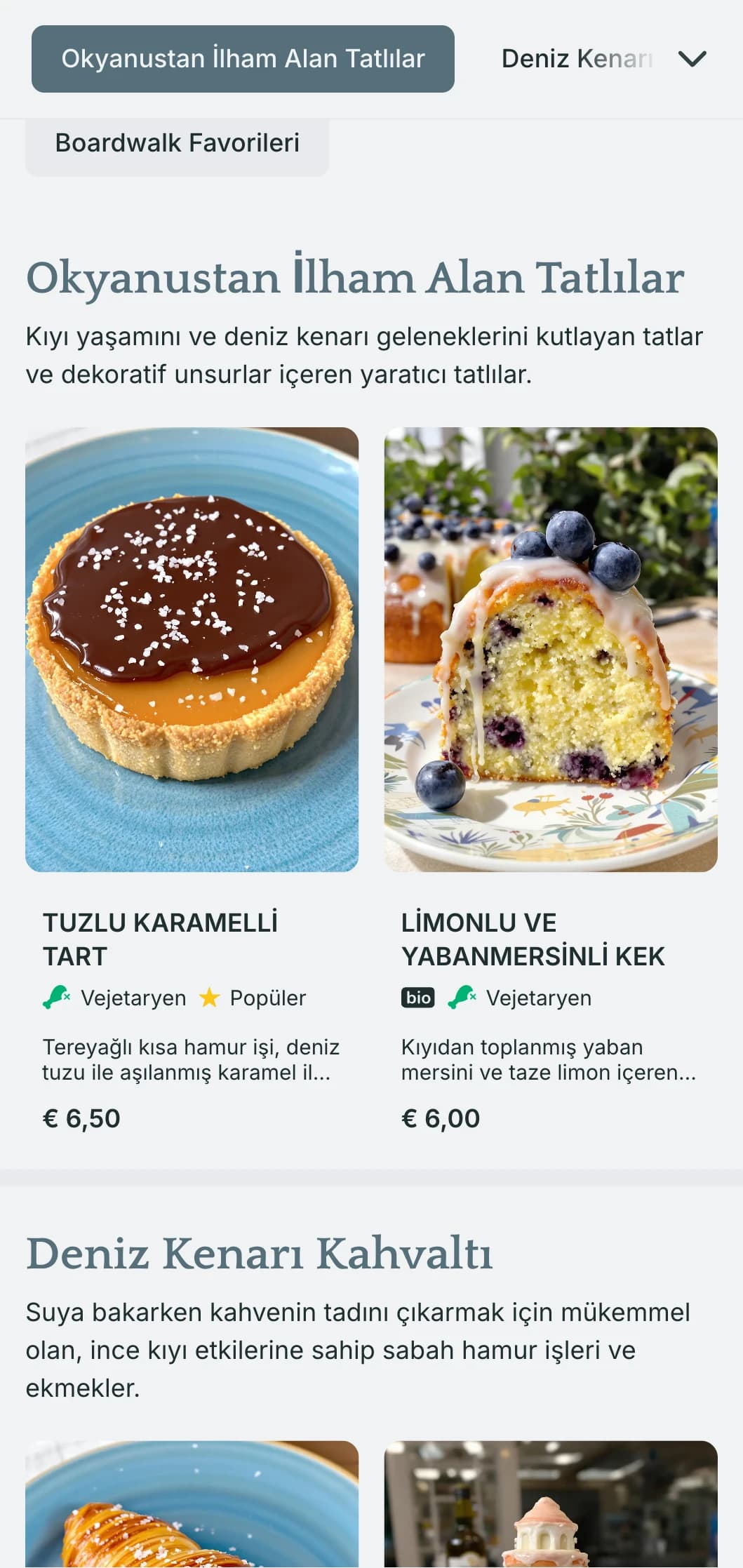Expand the category selector at top right
Screen dimensions: 743x1568
692,59
